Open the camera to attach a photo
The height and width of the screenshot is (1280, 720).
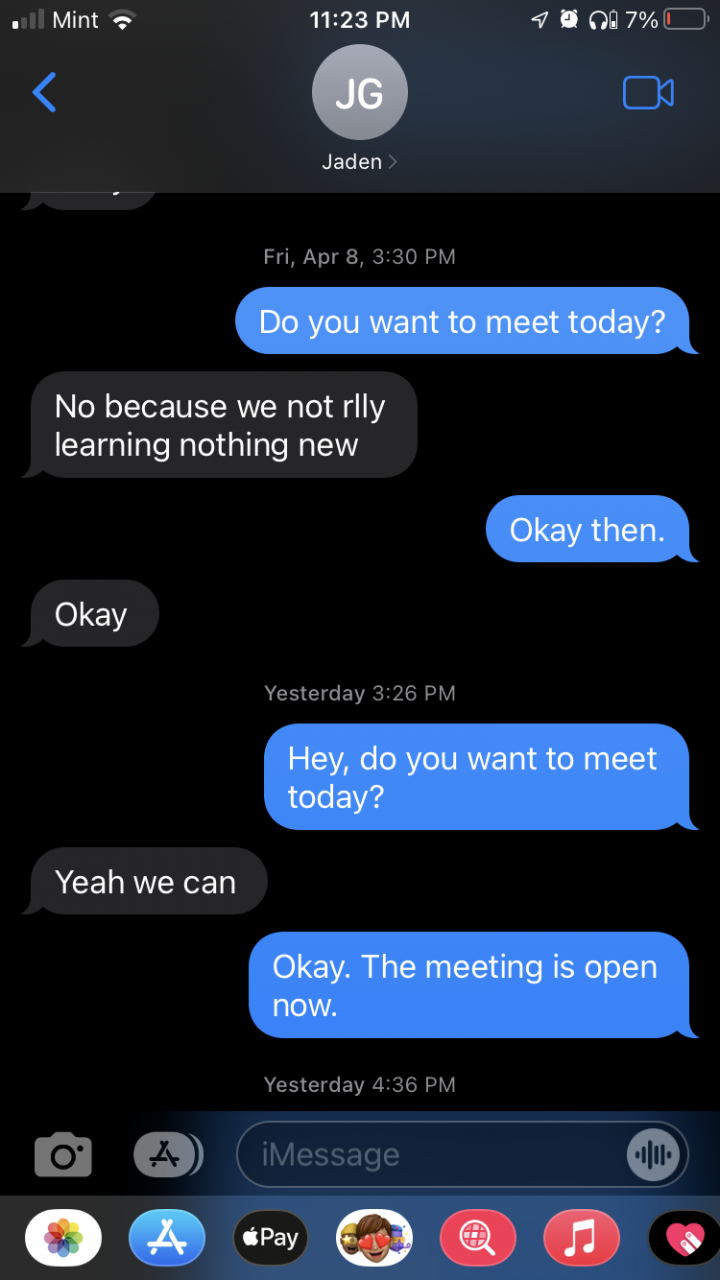tap(63, 1155)
